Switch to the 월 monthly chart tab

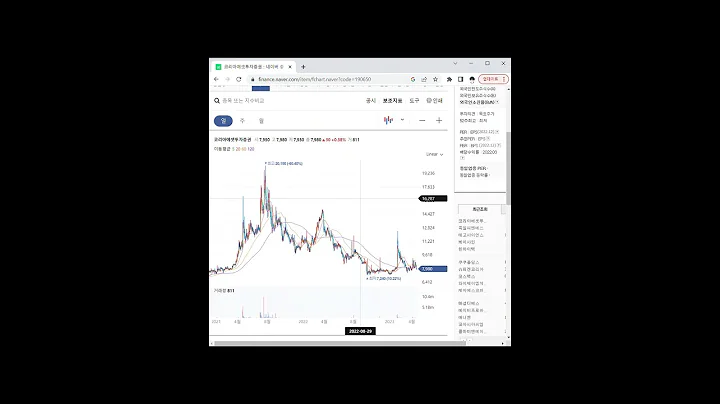coord(261,120)
